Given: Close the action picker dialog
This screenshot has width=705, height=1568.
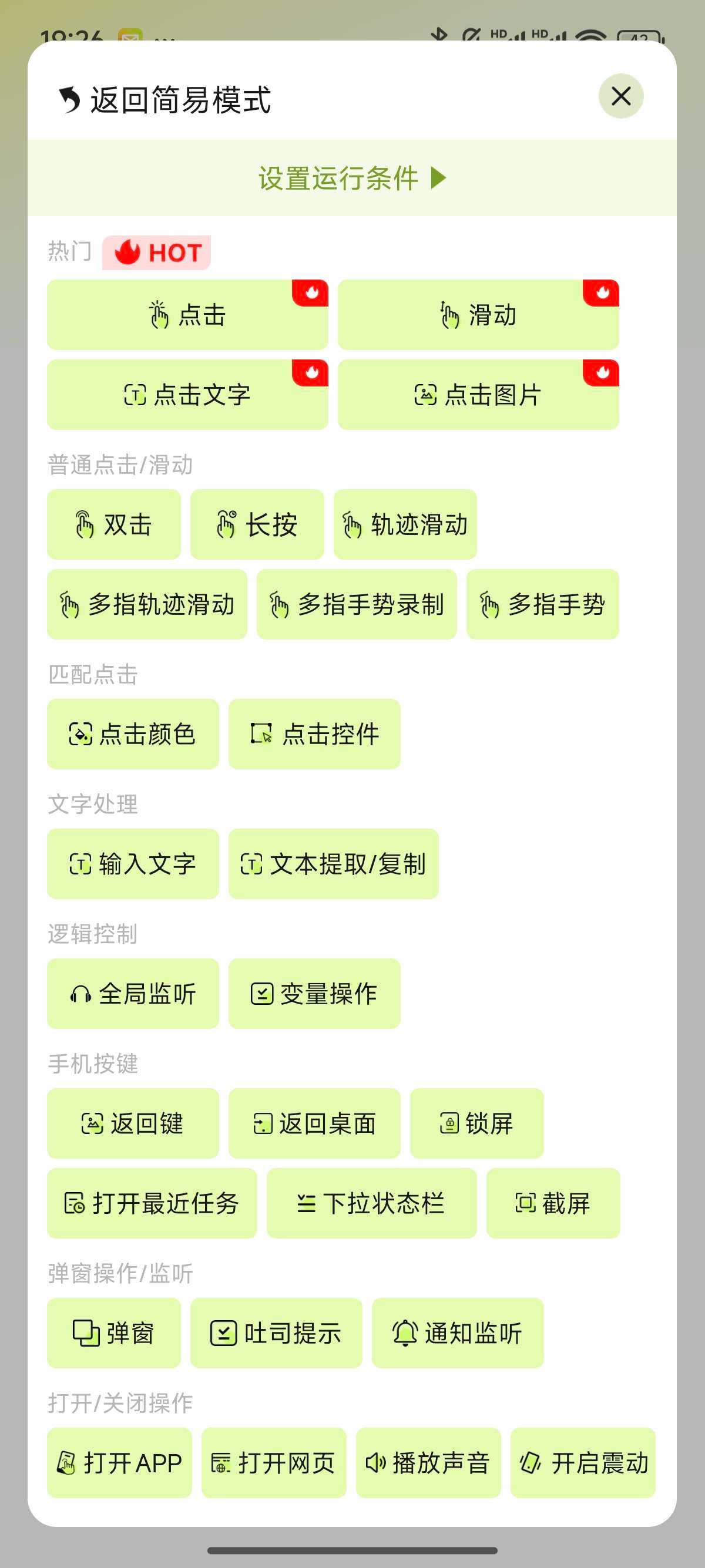Looking at the screenshot, I should coord(620,96).
